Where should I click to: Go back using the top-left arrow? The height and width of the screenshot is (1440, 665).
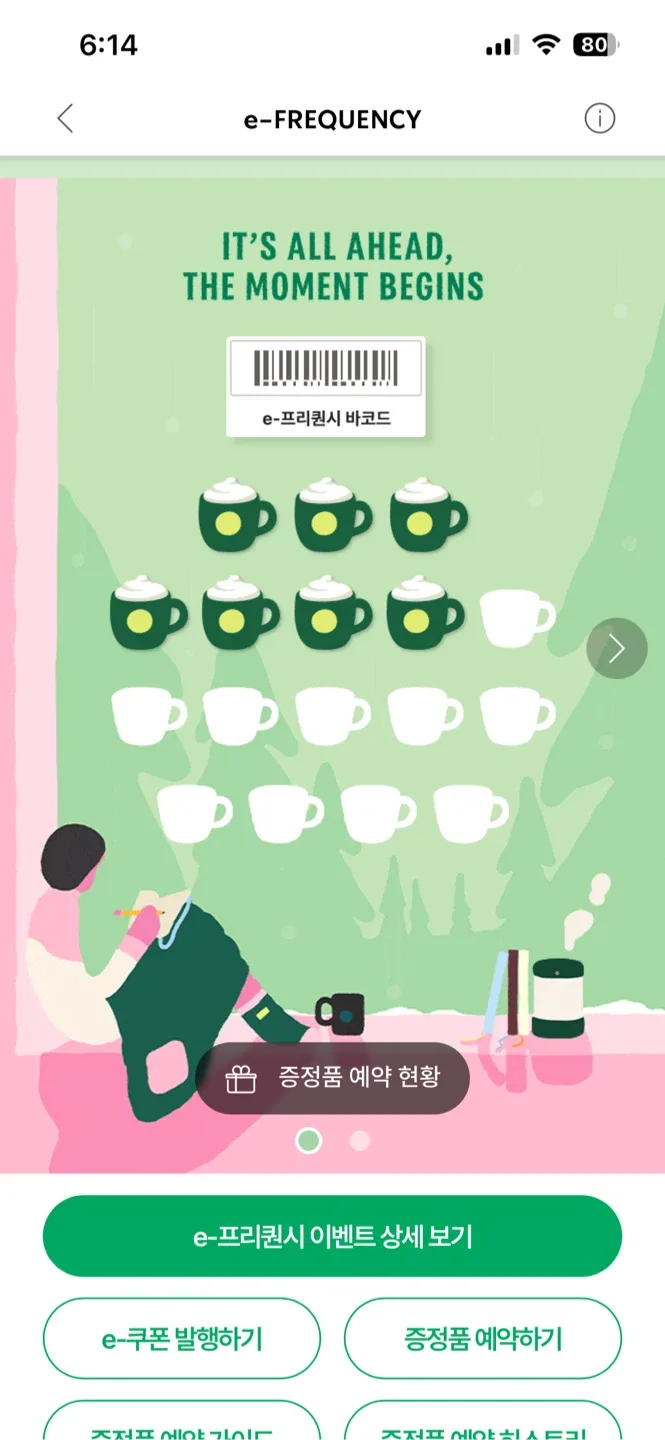(x=65, y=119)
